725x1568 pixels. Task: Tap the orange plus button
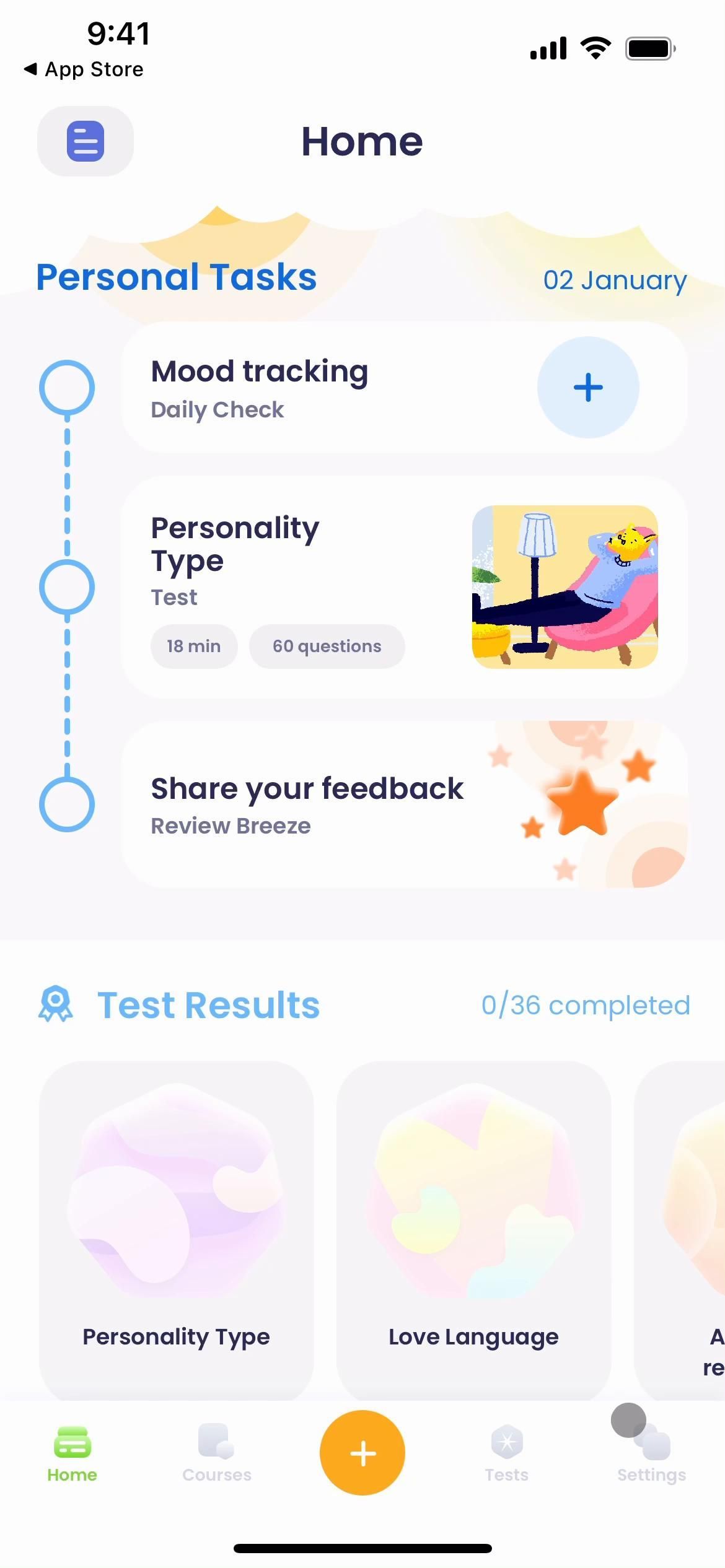(362, 1453)
